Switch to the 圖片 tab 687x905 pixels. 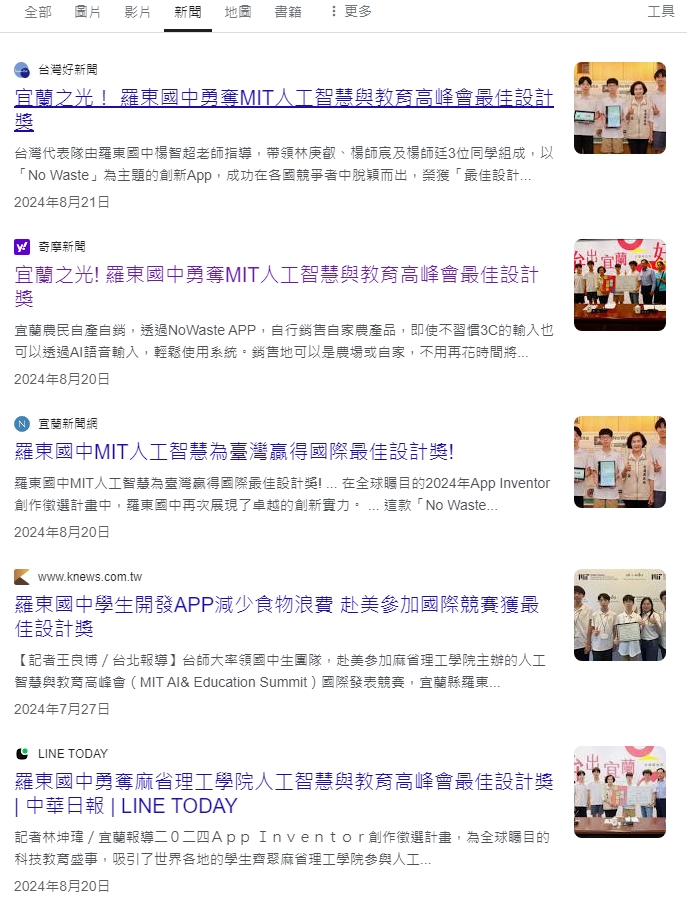88,12
